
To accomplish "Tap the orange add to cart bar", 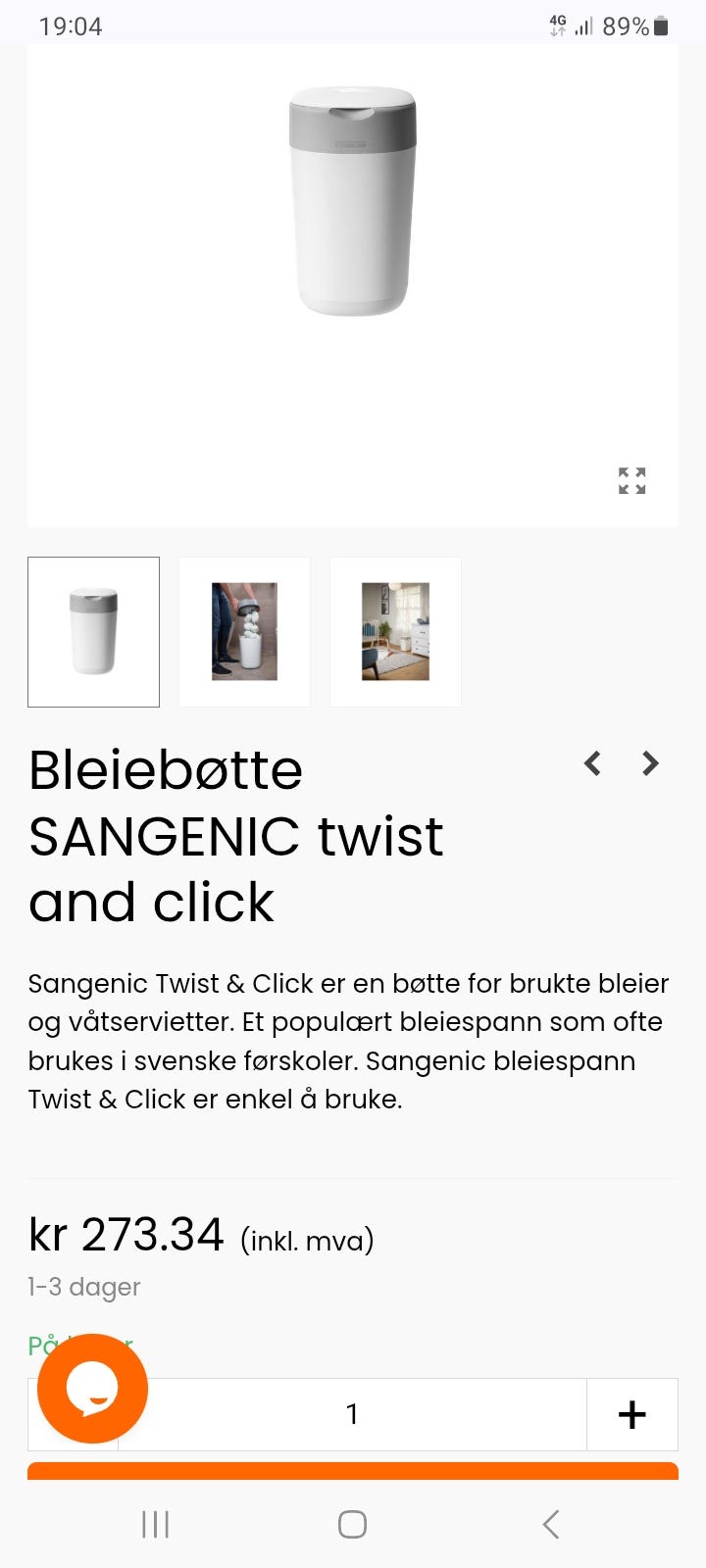I will point(353,1468).
